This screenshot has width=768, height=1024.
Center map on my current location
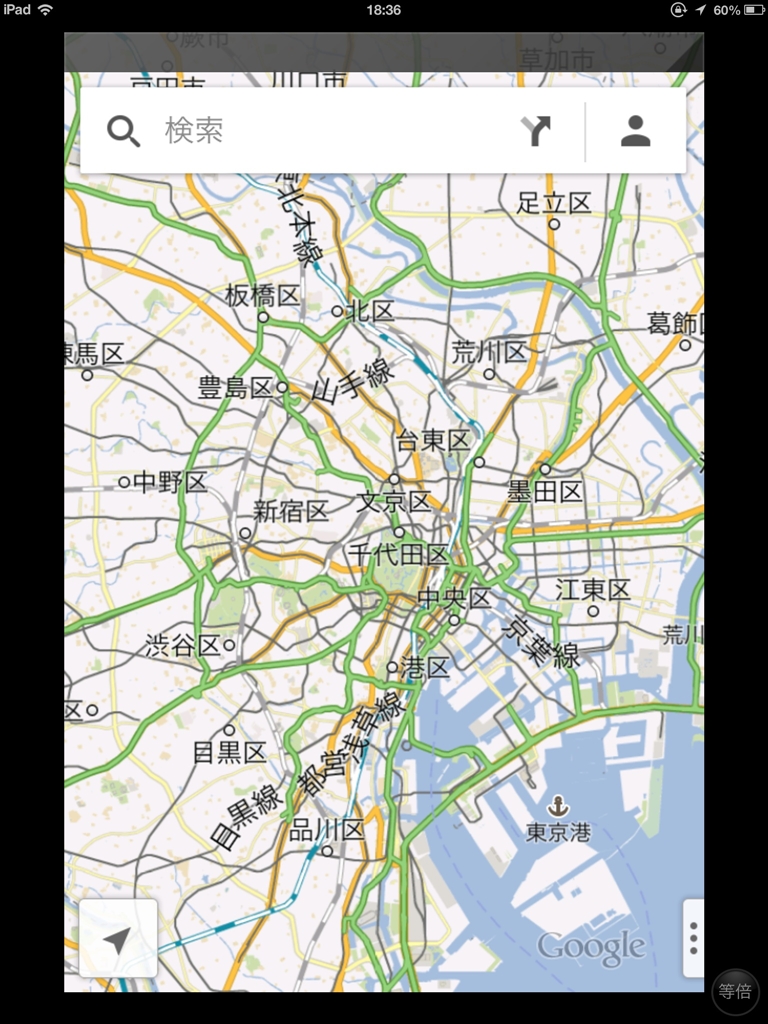click(118, 939)
